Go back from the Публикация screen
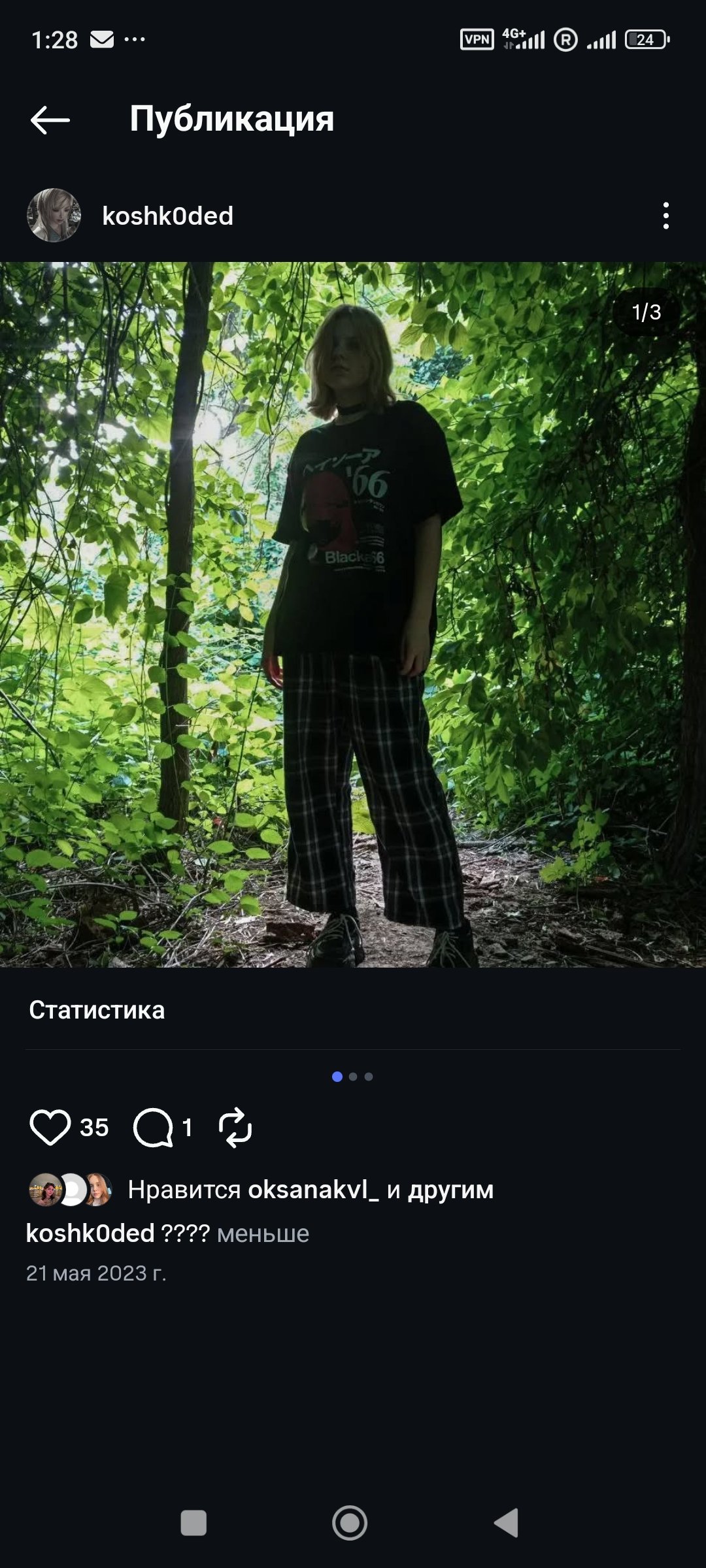The height and width of the screenshot is (1568, 706). (50, 120)
